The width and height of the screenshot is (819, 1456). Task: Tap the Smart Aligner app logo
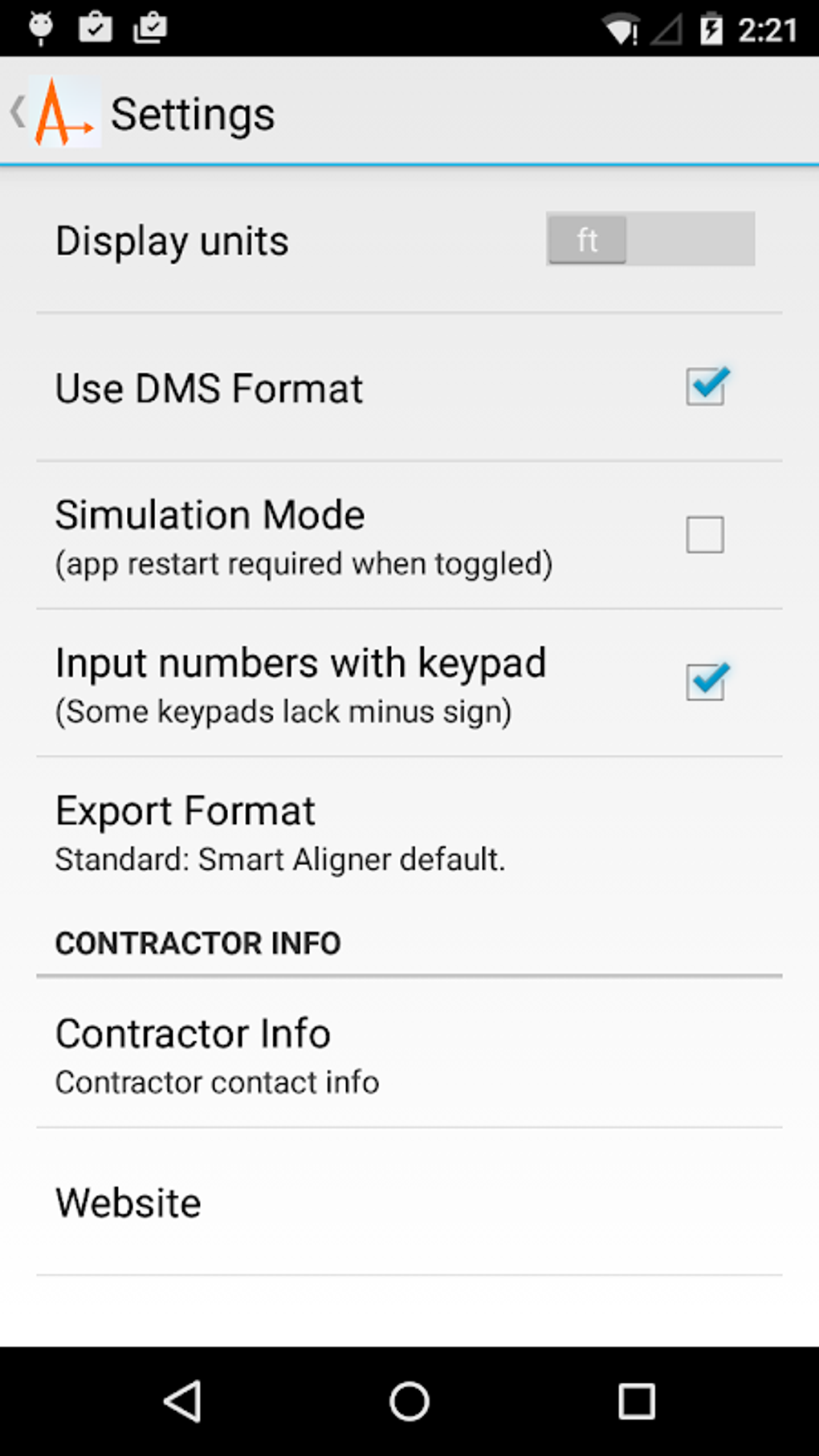[x=64, y=112]
